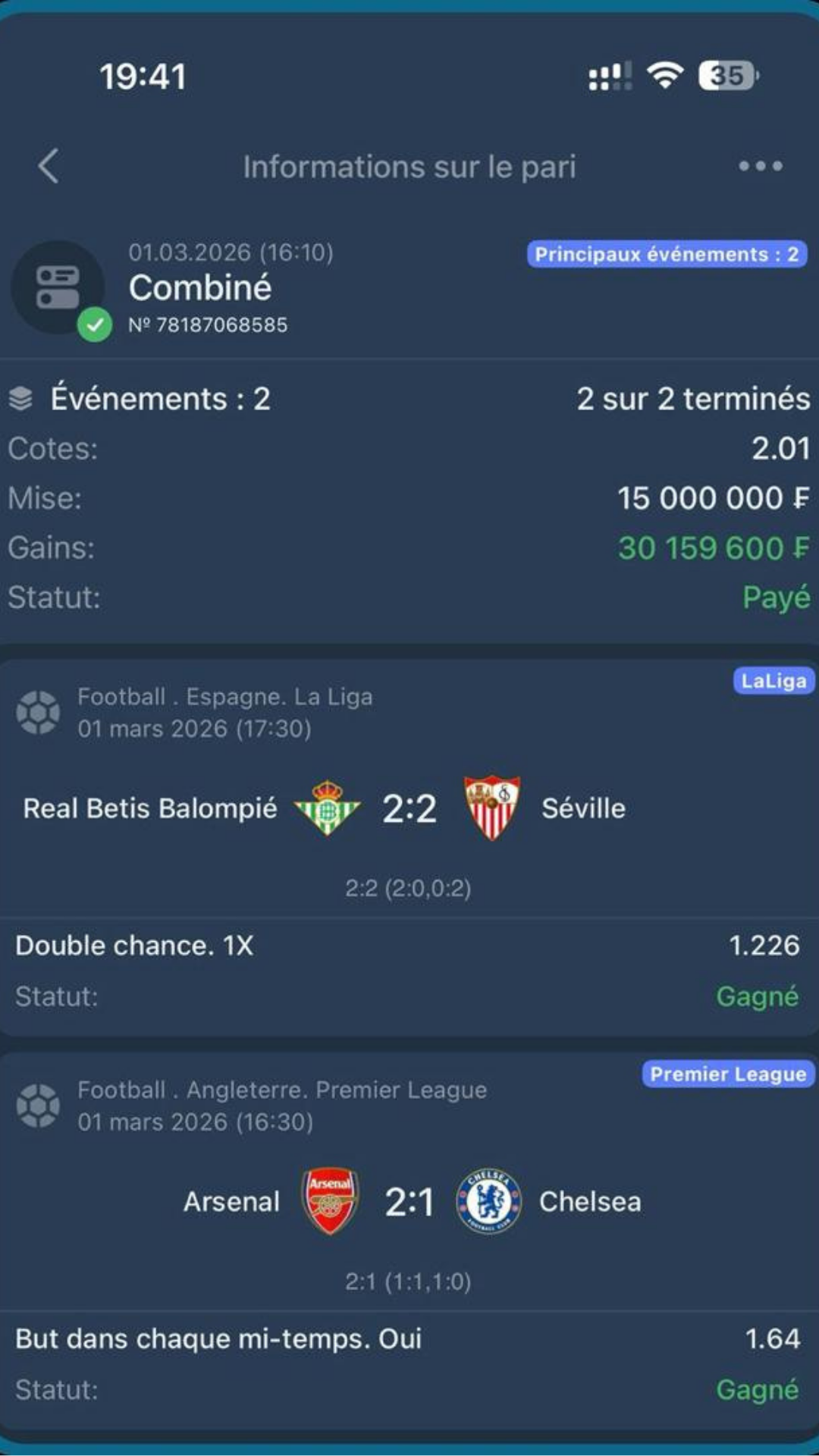The height and width of the screenshot is (1456, 819).
Task: Open the three-dot overflow menu
Action: click(x=761, y=166)
